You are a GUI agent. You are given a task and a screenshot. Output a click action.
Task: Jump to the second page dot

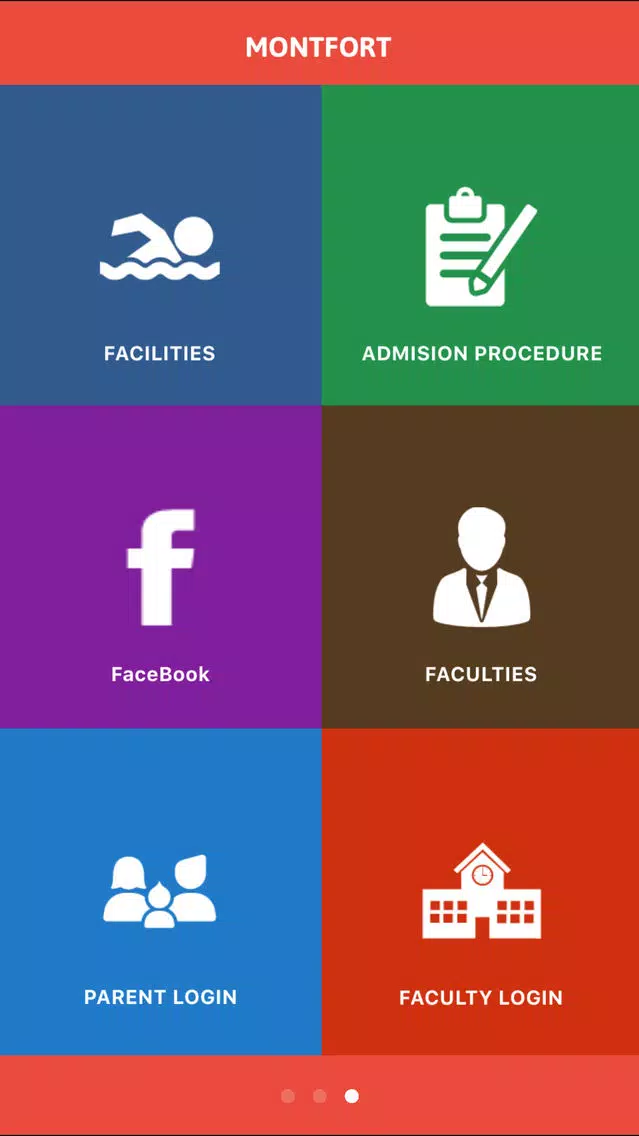pos(320,1095)
